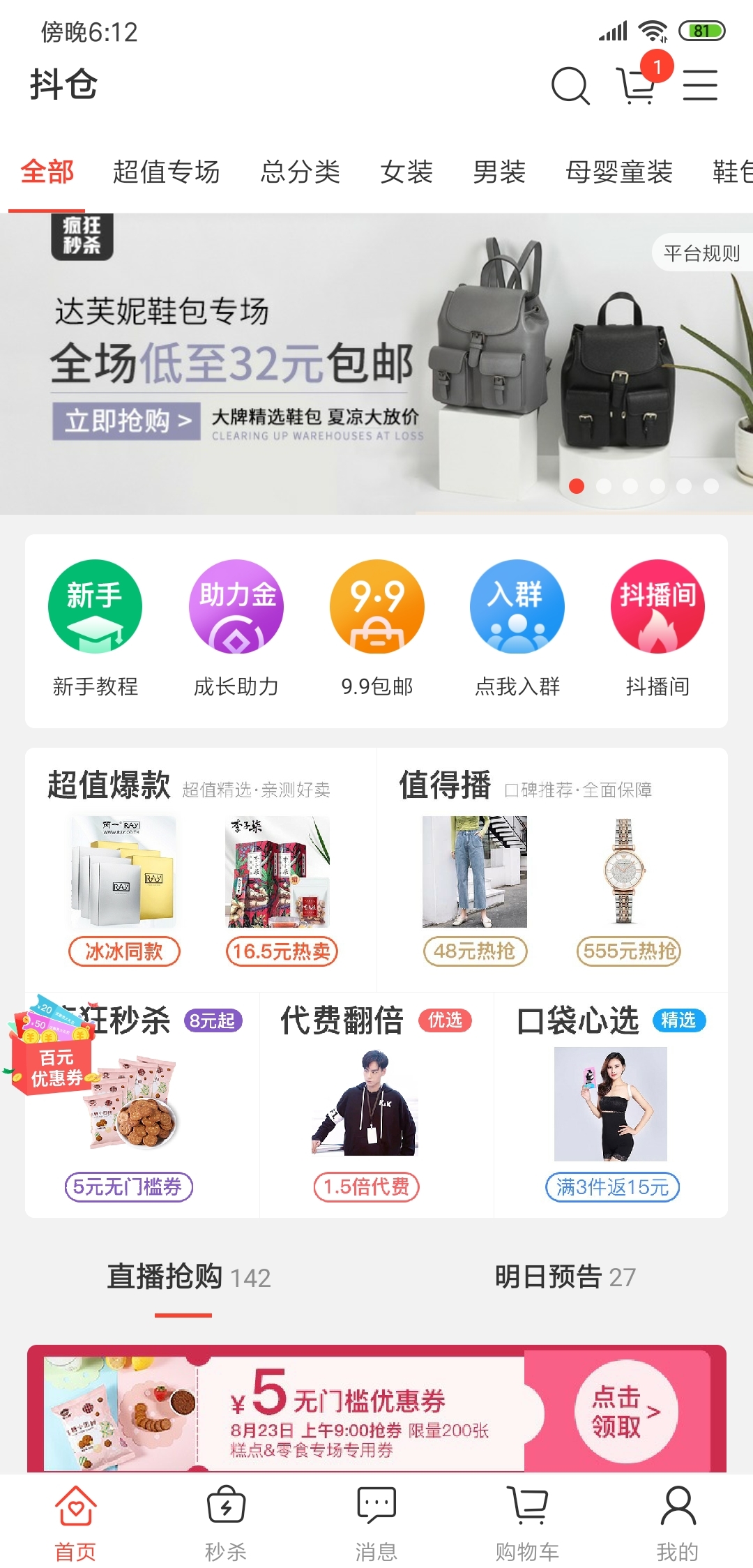The width and height of the screenshot is (753, 1568).
Task: Switch to 明日预告 tab
Action: tap(565, 1278)
